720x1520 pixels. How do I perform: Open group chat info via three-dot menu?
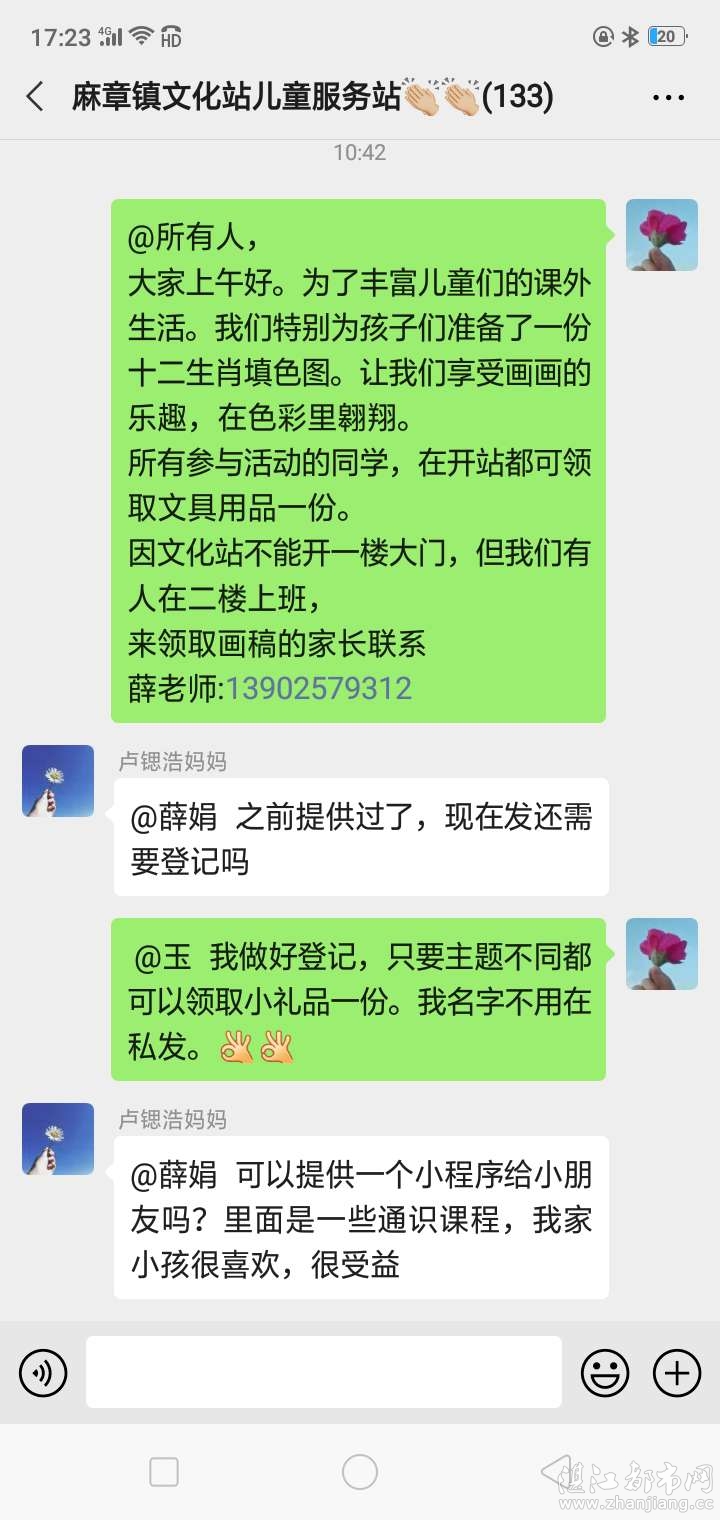point(668,97)
